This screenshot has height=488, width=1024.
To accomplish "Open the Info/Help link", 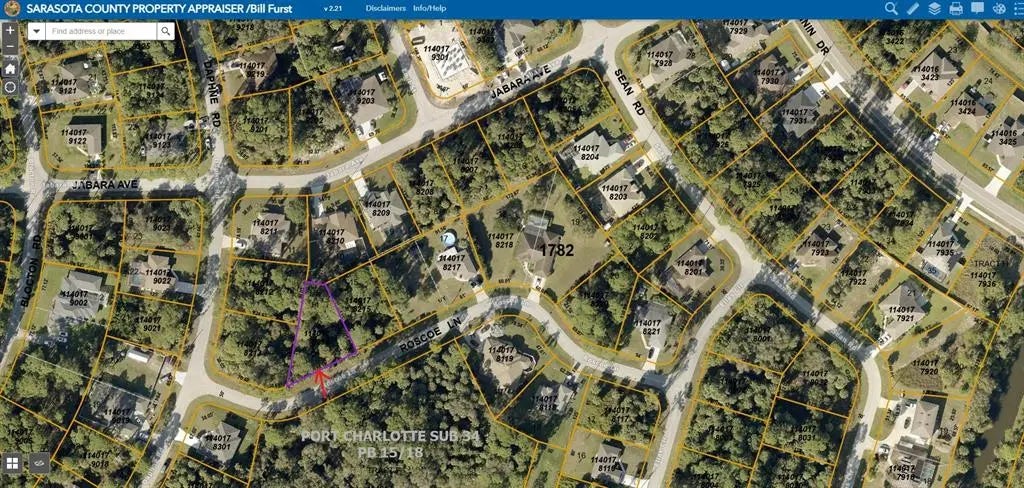I will 430,8.
